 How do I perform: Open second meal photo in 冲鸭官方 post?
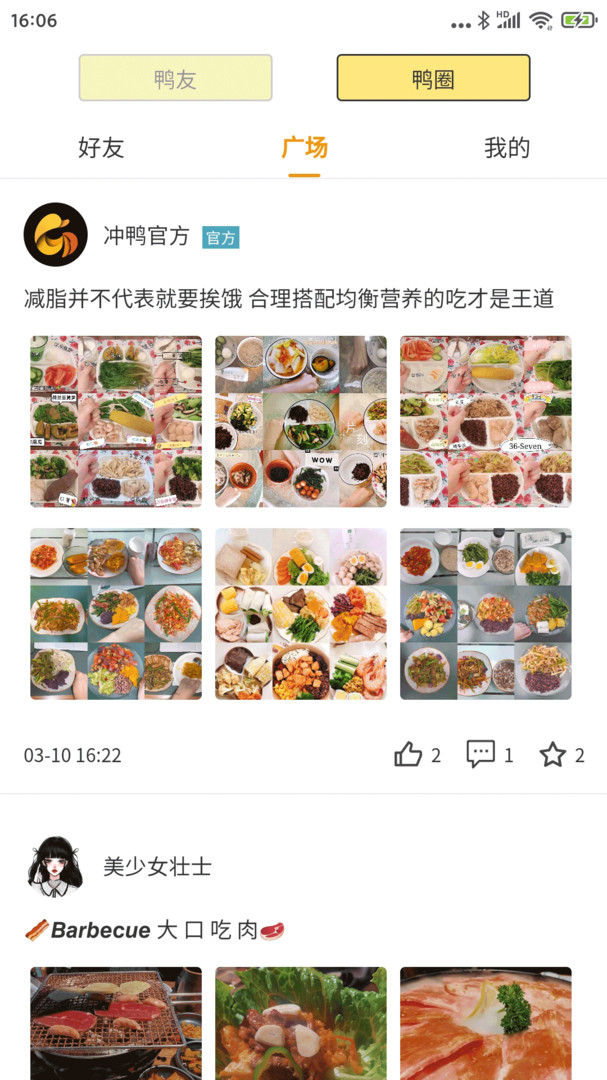pos(301,421)
